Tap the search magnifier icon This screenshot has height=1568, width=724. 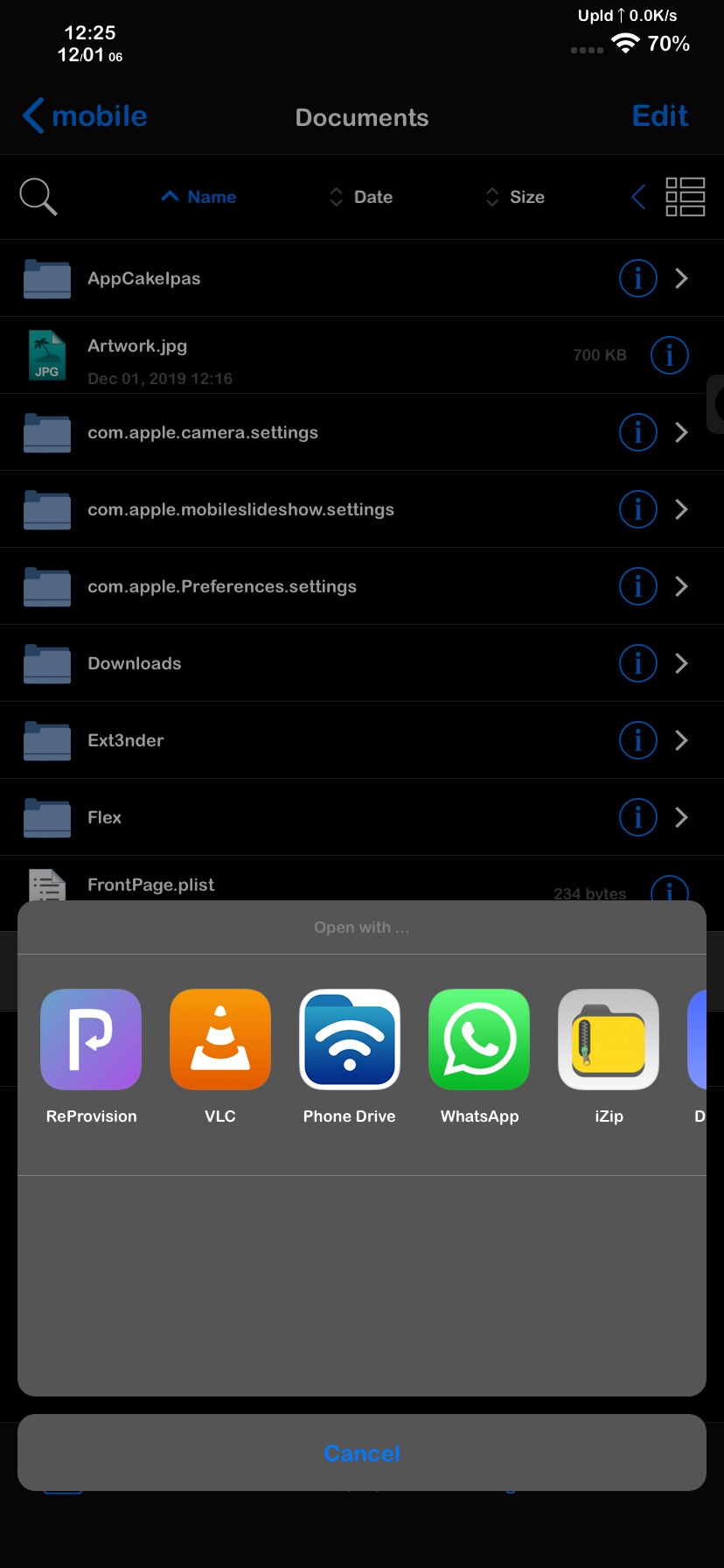(38, 197)
